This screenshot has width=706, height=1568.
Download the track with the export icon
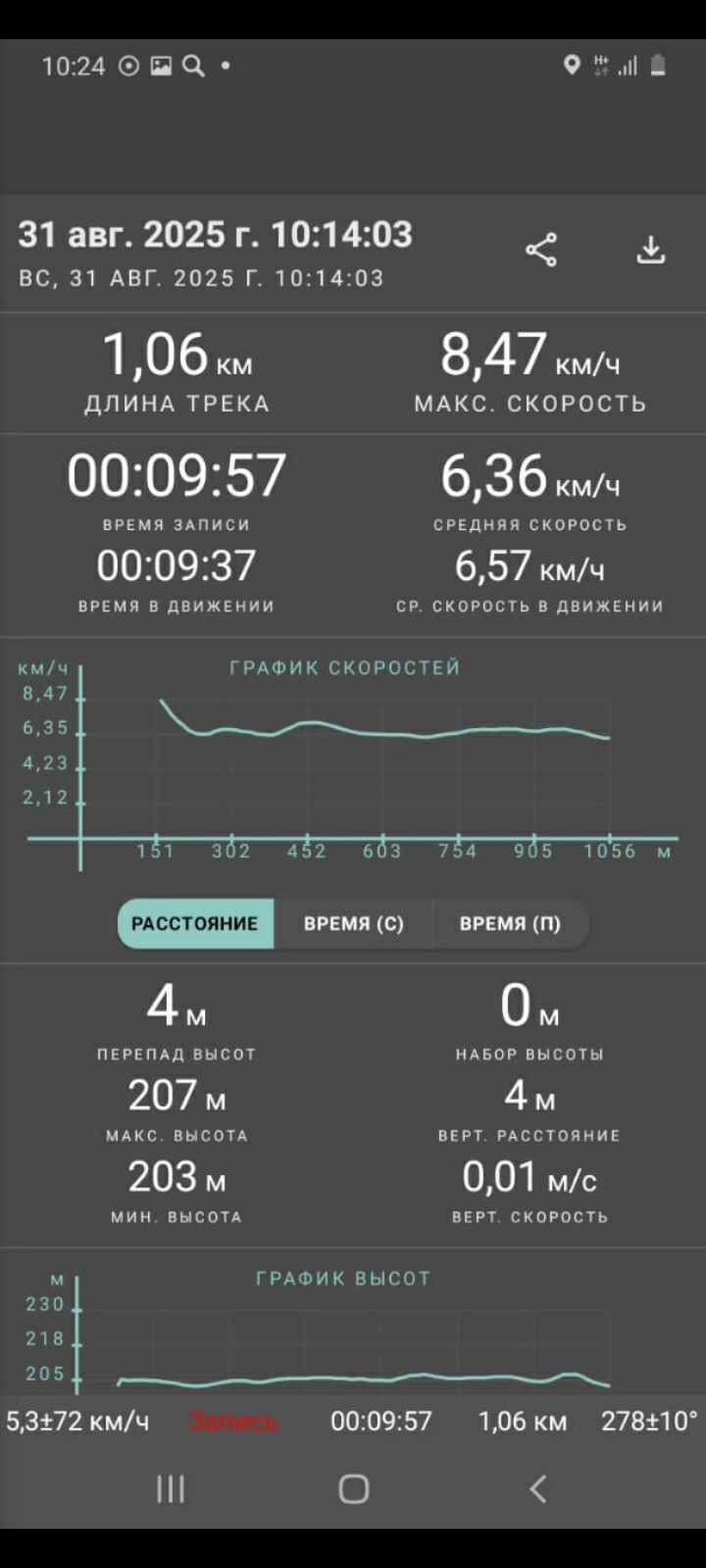651,250
